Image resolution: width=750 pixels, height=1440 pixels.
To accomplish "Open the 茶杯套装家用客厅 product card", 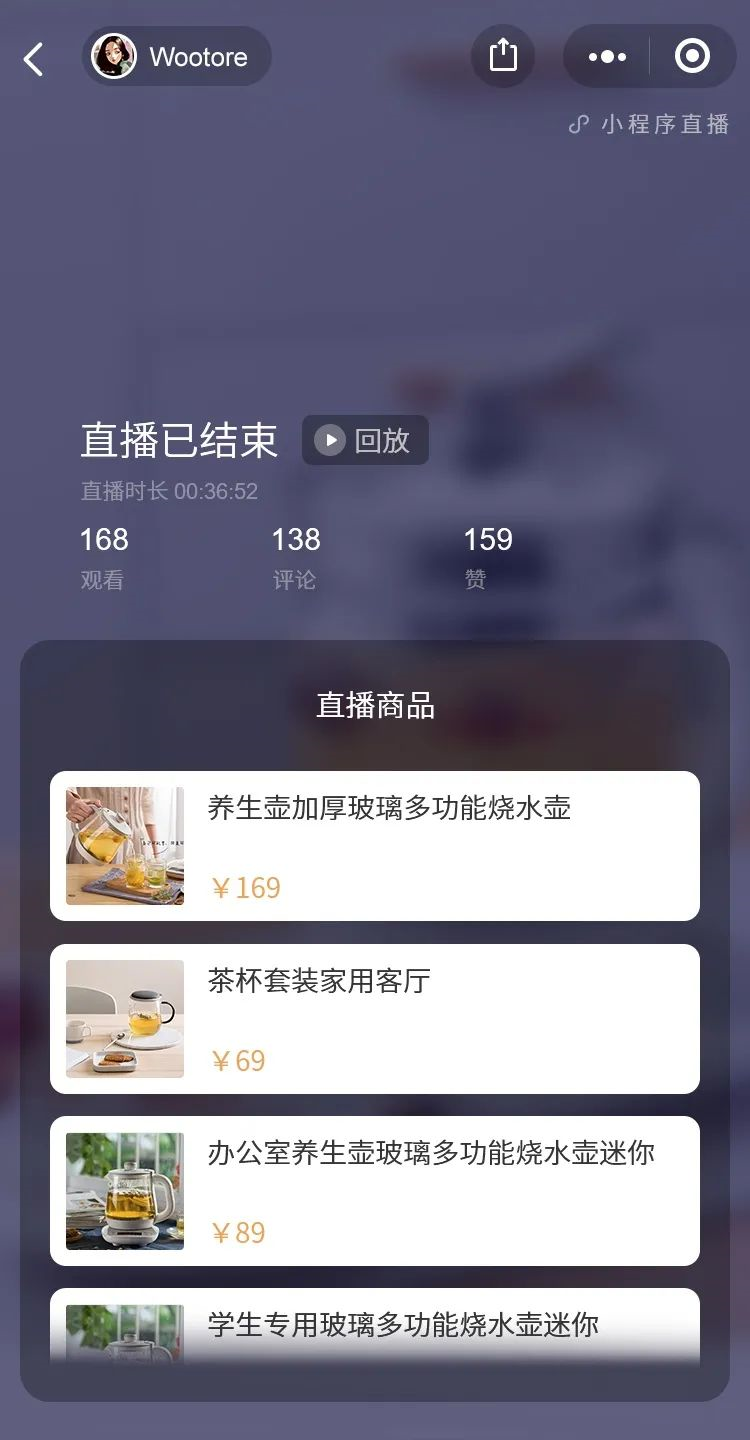I will (x=375, y=1018).
